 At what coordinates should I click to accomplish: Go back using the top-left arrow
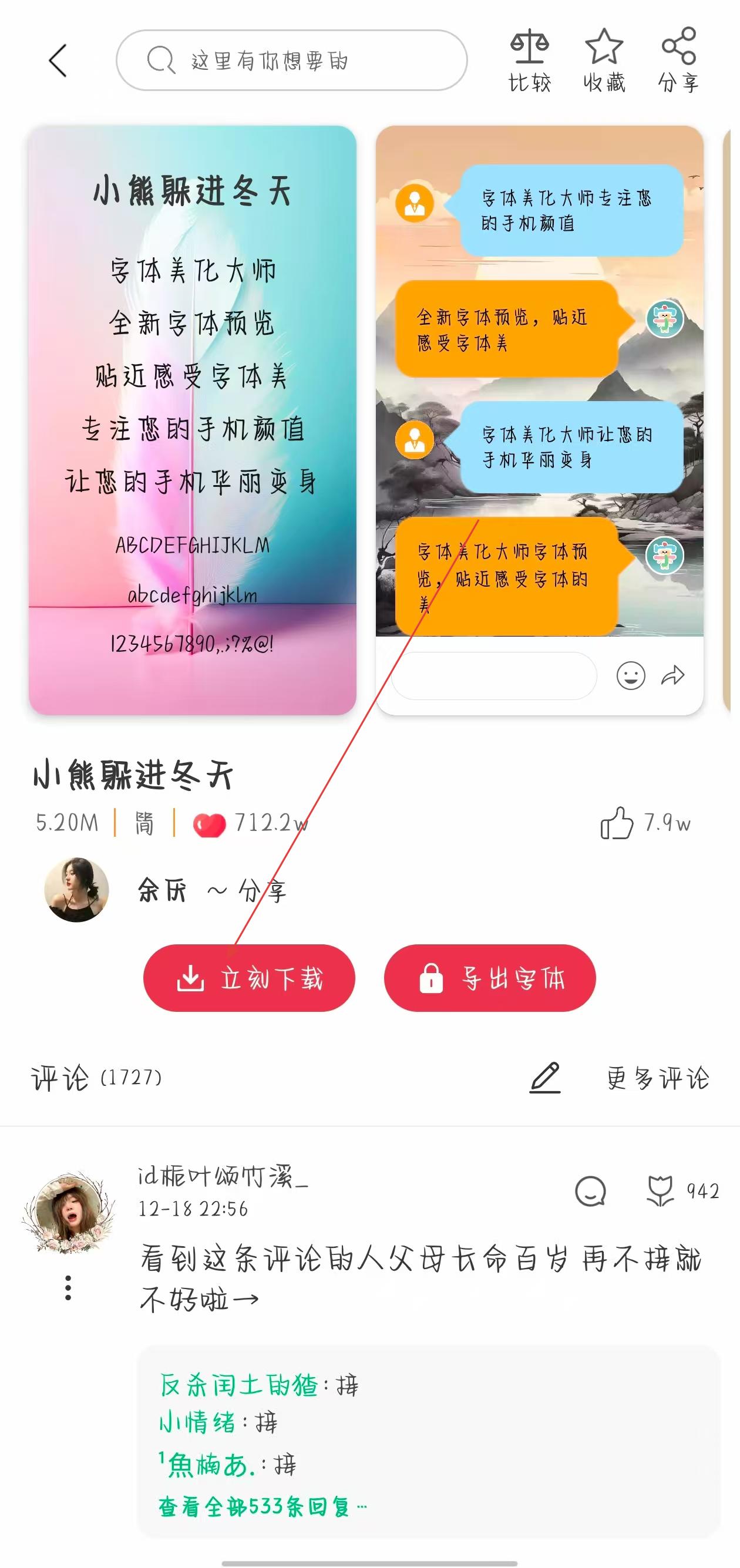pos(57,60)
